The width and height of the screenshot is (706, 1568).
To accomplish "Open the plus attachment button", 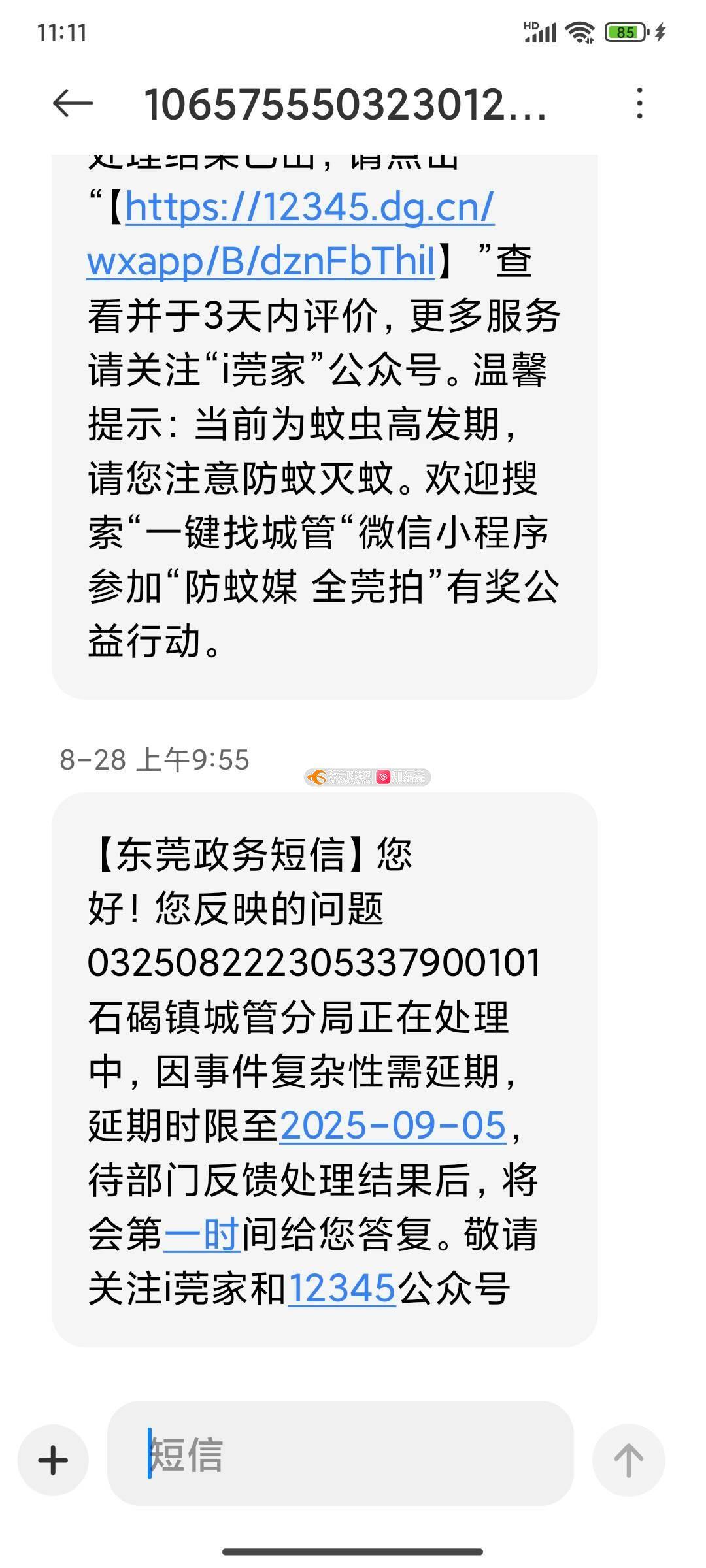I will (53, 1460).
